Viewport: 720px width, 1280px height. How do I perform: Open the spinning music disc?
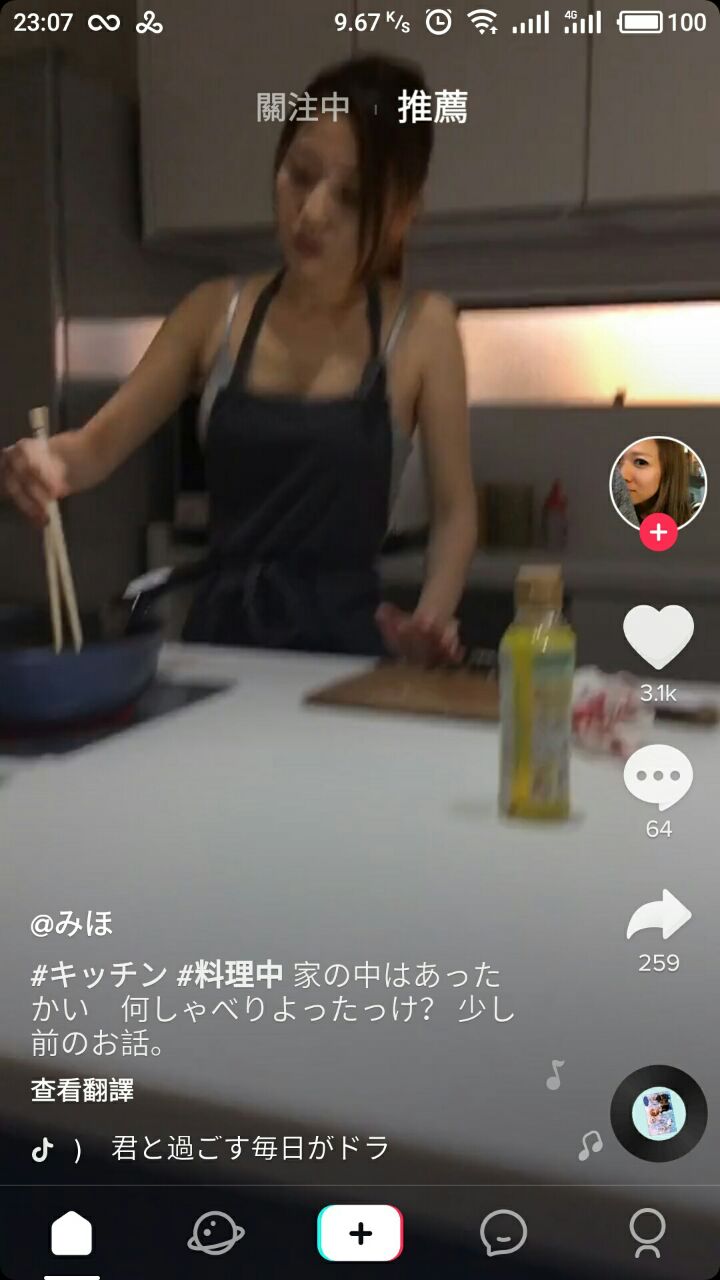(658, 1113)
